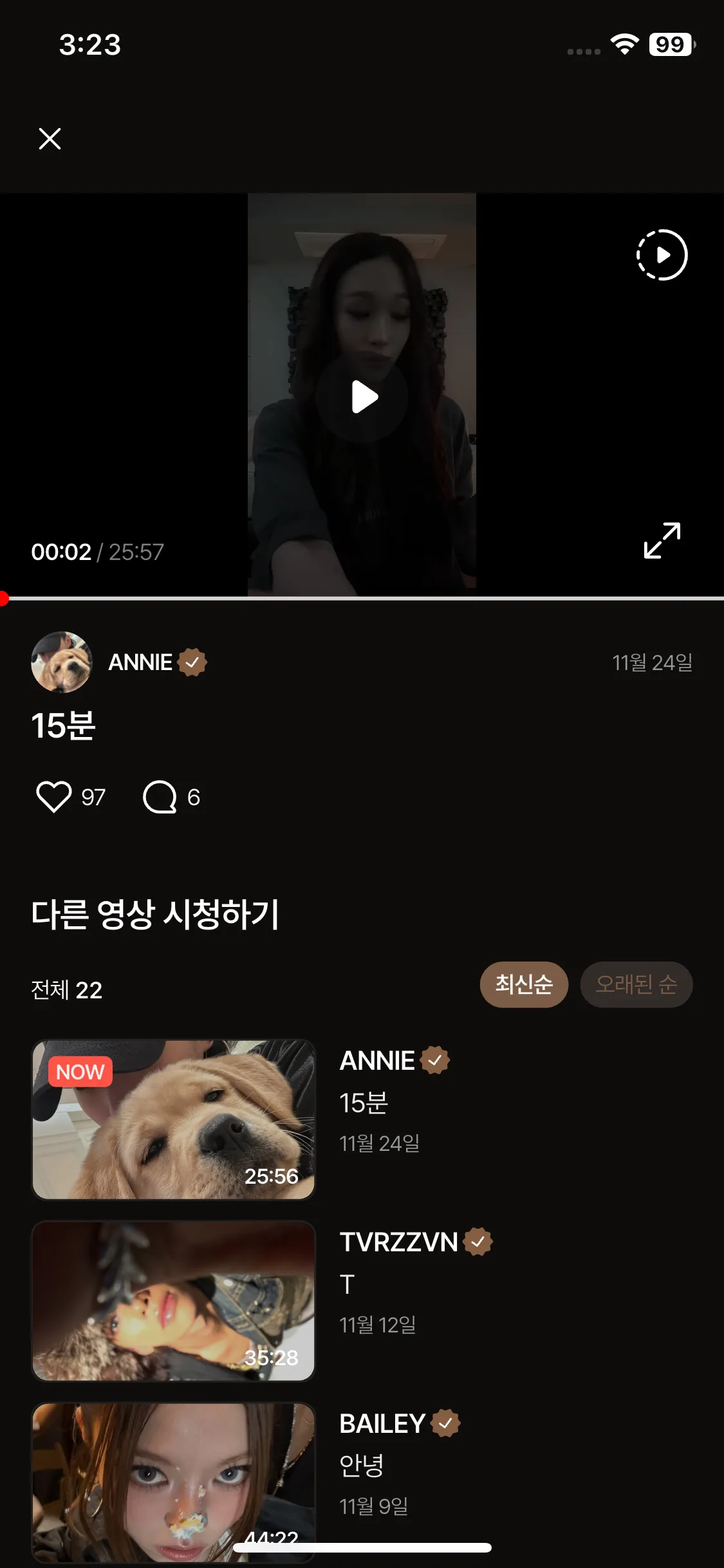Open ANNIE's 15분 video in the list

pyautogui.click(x=174, y=1120)
